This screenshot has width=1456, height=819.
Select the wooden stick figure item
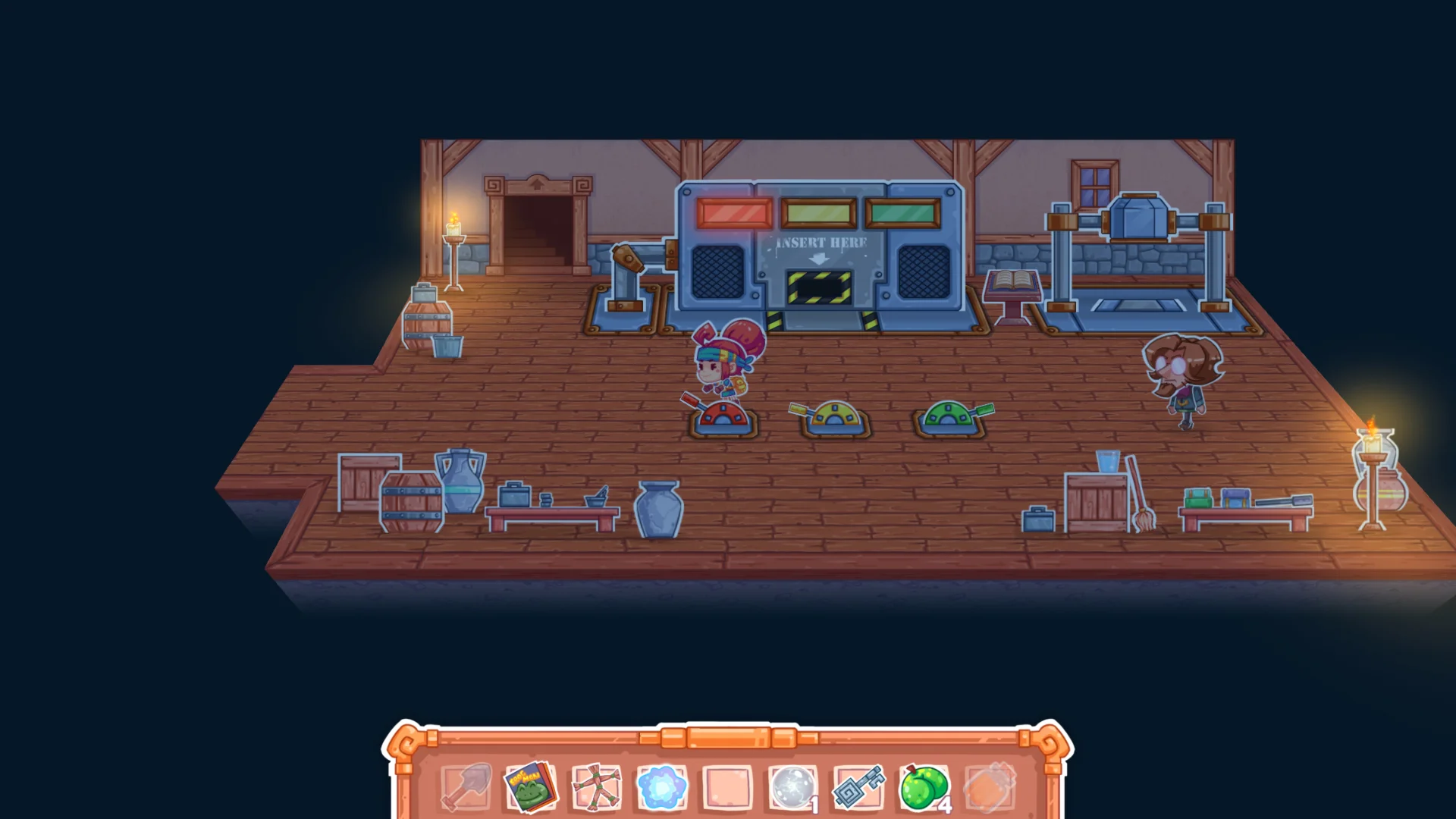coord(596,787)
